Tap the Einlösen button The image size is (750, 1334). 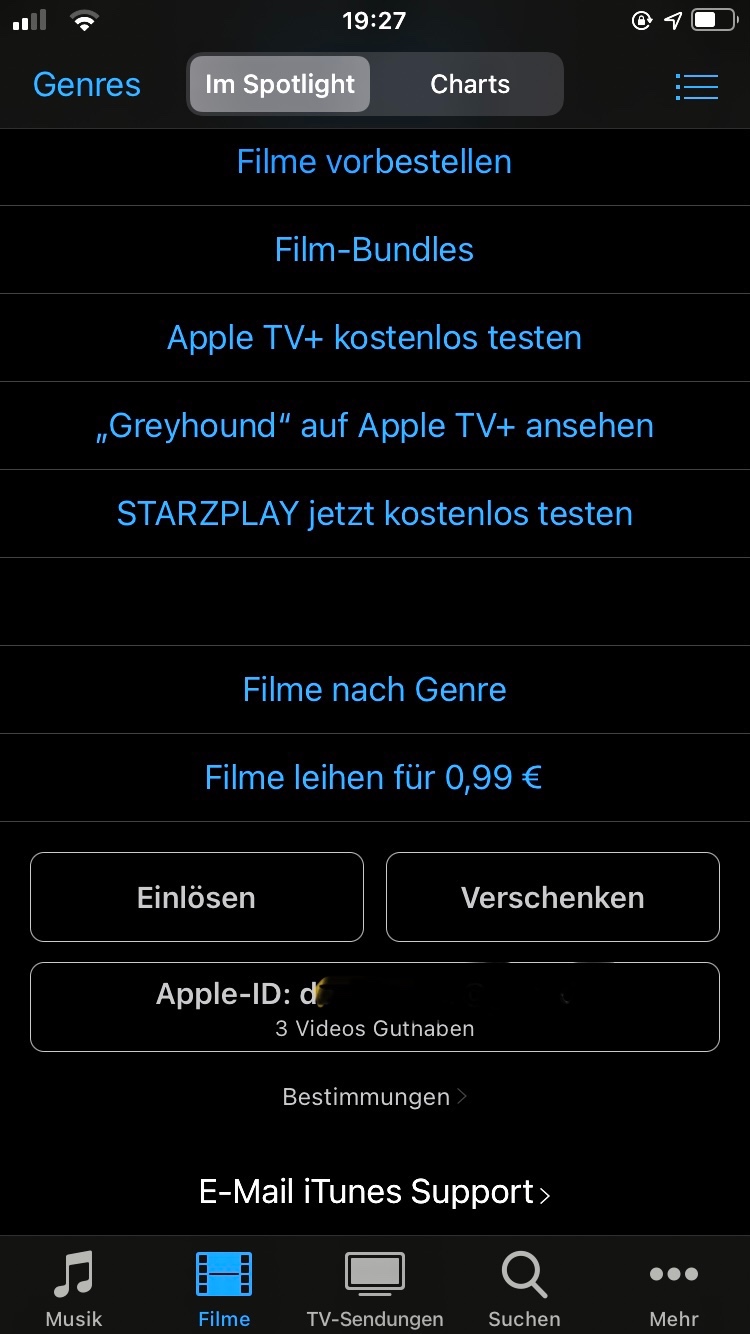[x=196, y=897]
